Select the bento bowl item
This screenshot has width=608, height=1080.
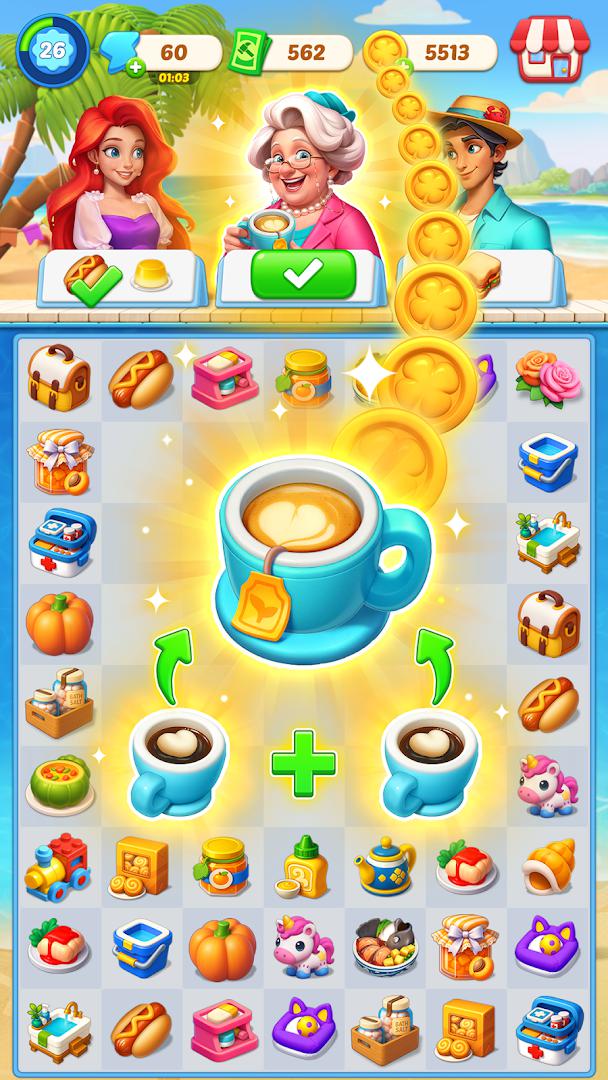pos(384,946)
